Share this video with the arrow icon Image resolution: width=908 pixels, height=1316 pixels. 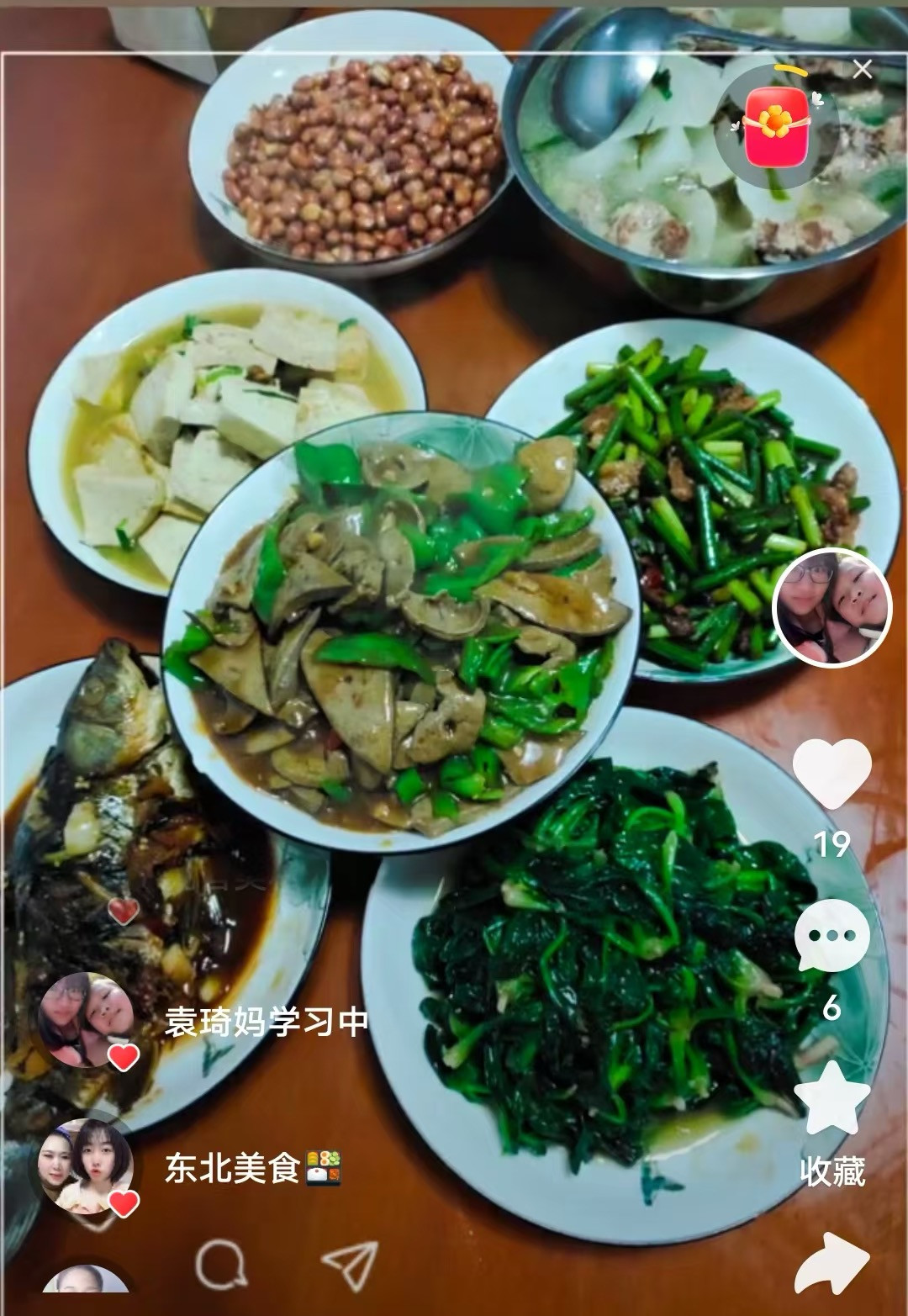tap(831, 1264)
